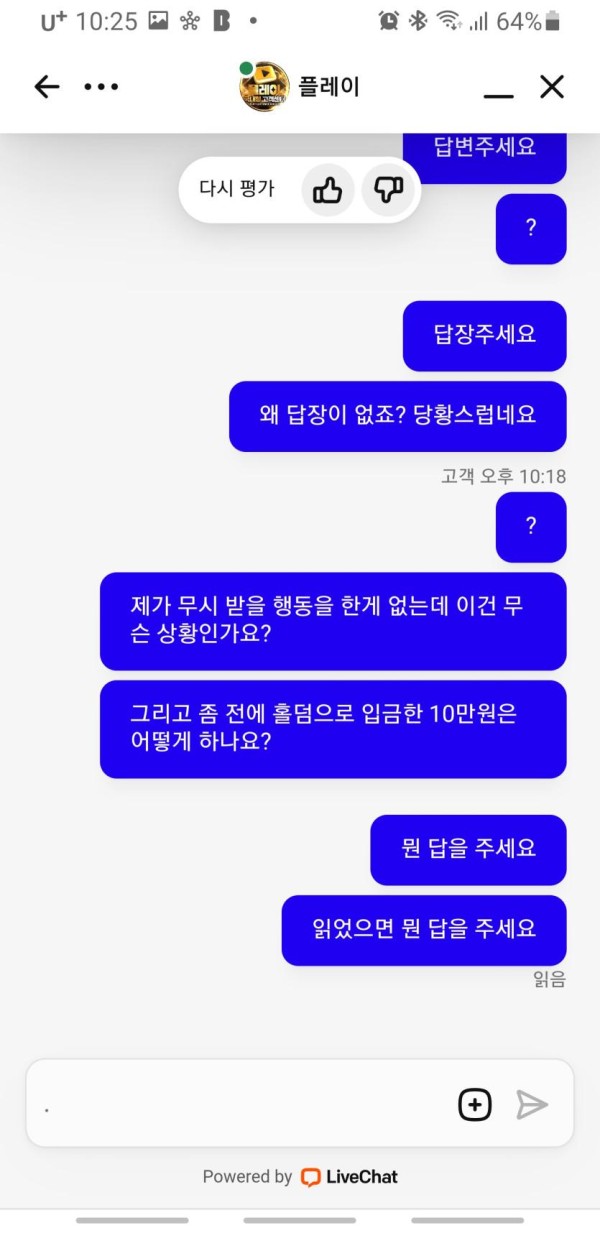Viewport: 600px width, 1233px height.
Task: Rate the chat with thumbs down
Action: coord(388,189)
